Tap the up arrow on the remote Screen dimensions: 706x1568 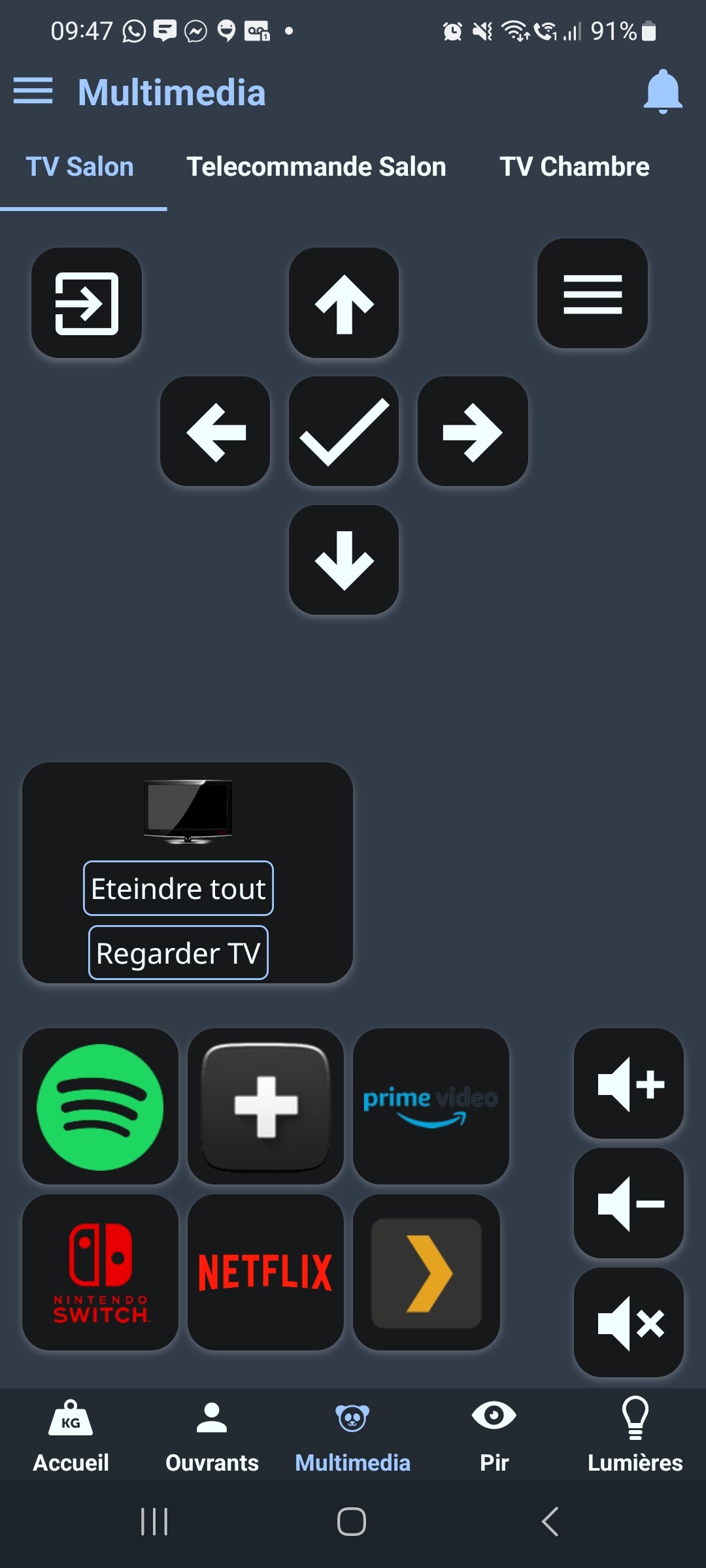tap(344, 303)
